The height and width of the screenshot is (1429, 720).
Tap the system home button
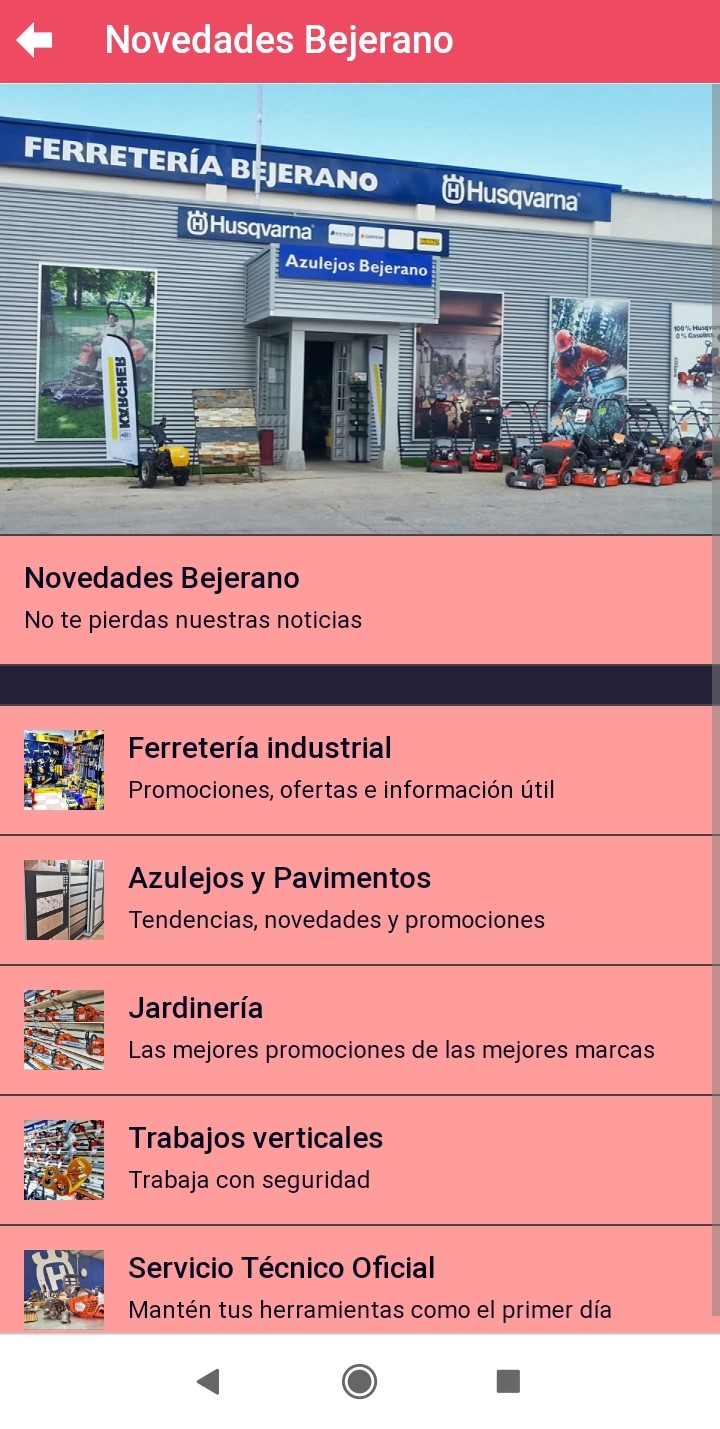pyautogui.click(x=359, y=1381)
